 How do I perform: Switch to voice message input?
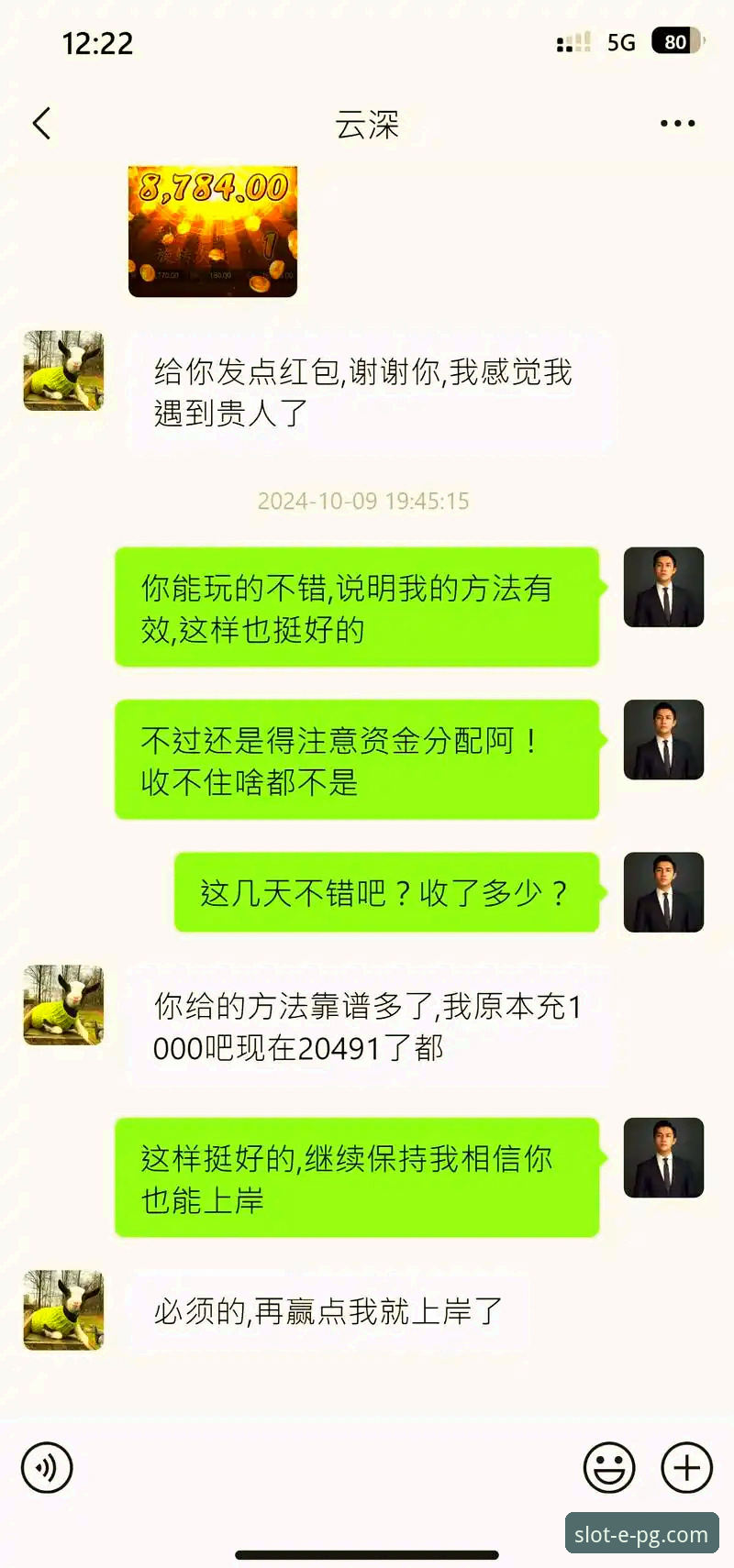[47, 1467]
